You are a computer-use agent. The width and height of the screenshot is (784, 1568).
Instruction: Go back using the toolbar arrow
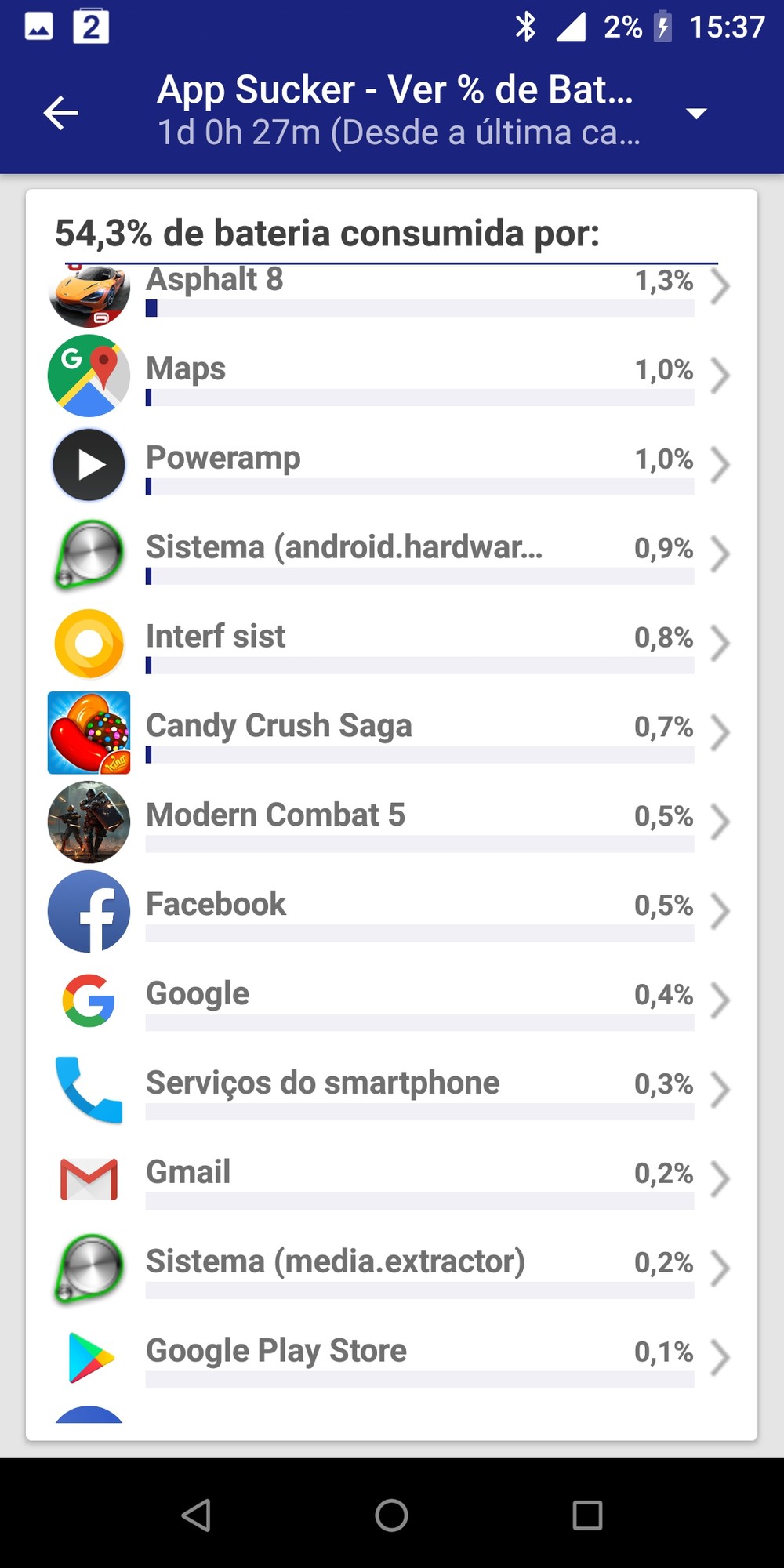[x=60, y=113]
